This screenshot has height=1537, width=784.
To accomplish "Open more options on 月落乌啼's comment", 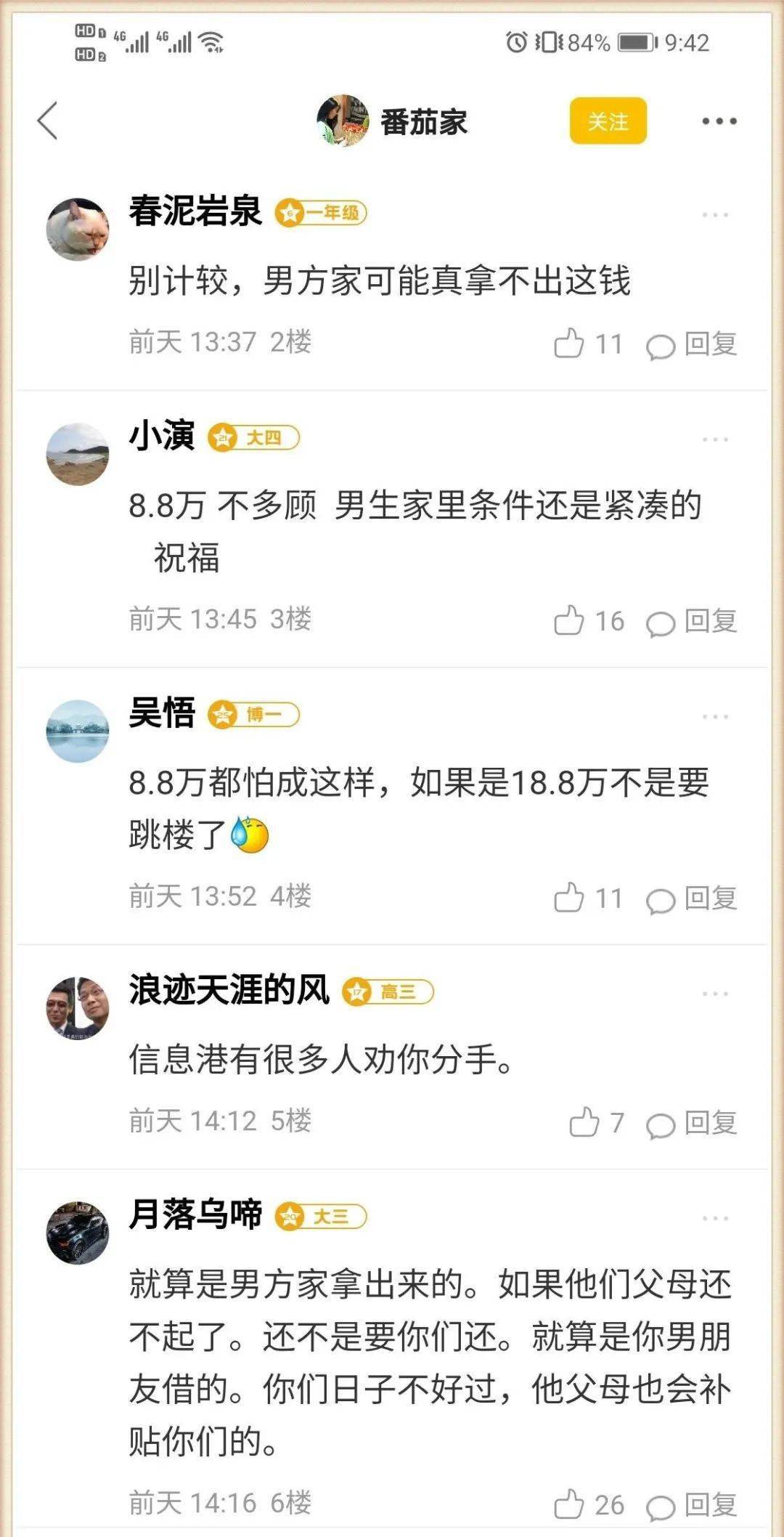I will pyautogui.click(x=715, y=1218).
